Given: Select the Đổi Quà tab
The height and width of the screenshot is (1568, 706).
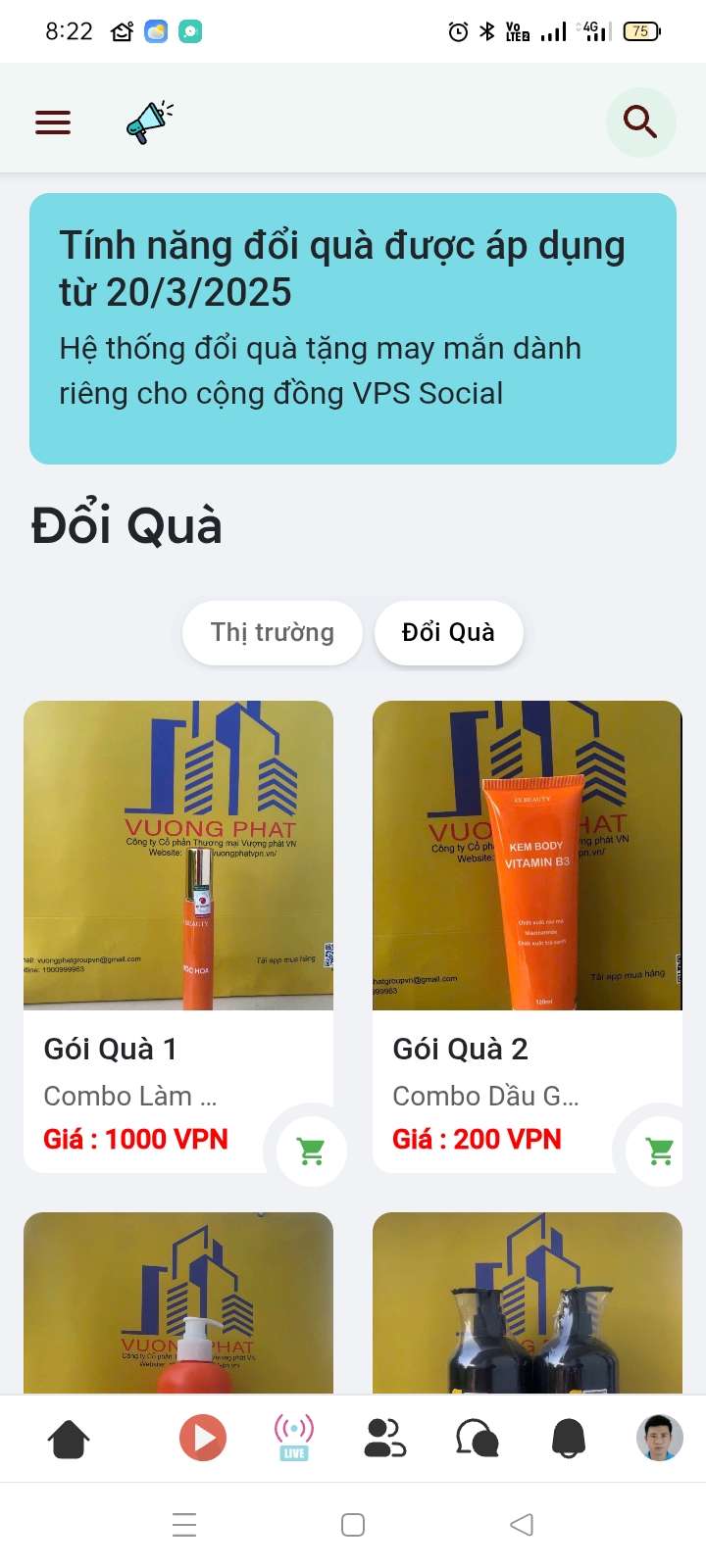Looking at the screenshot, I should click(x=448, y=632).
